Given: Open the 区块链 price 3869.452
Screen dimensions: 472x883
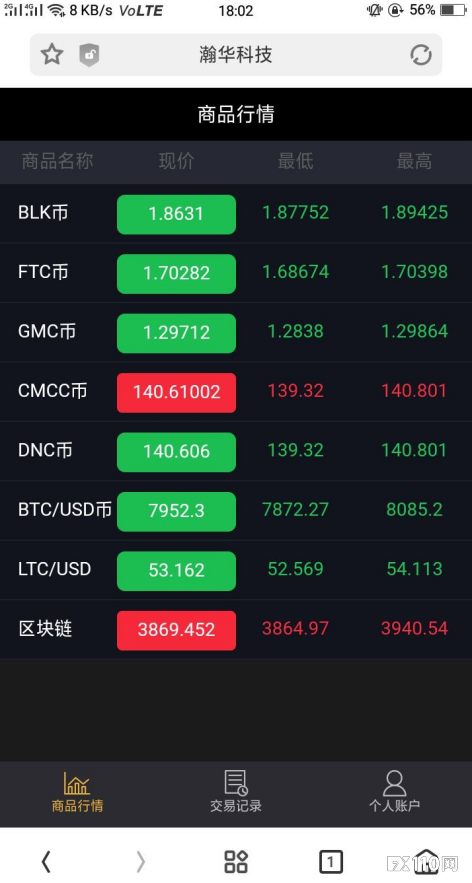Looking at the screenshot, I should coord(176,630).
